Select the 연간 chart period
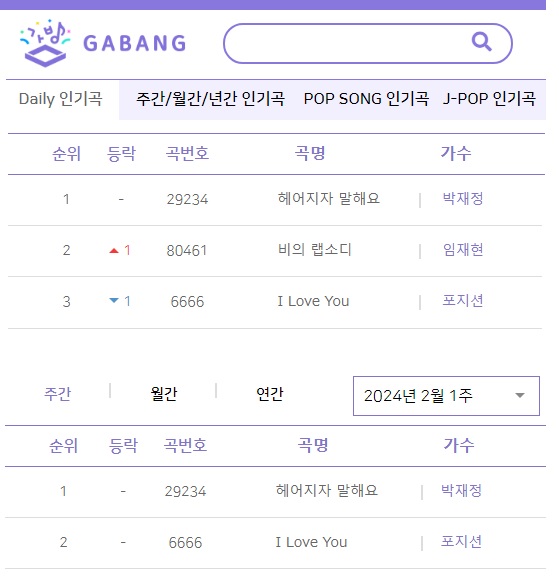Viewport: 559px width, 585px height. click(270, 394)
